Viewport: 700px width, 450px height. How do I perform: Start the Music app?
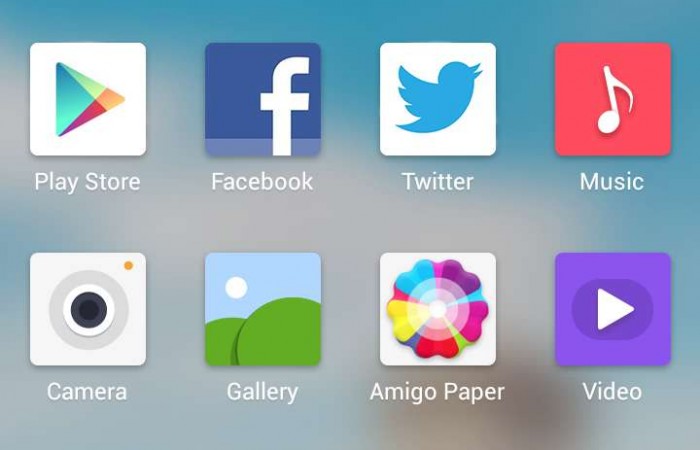coord(612,99)
